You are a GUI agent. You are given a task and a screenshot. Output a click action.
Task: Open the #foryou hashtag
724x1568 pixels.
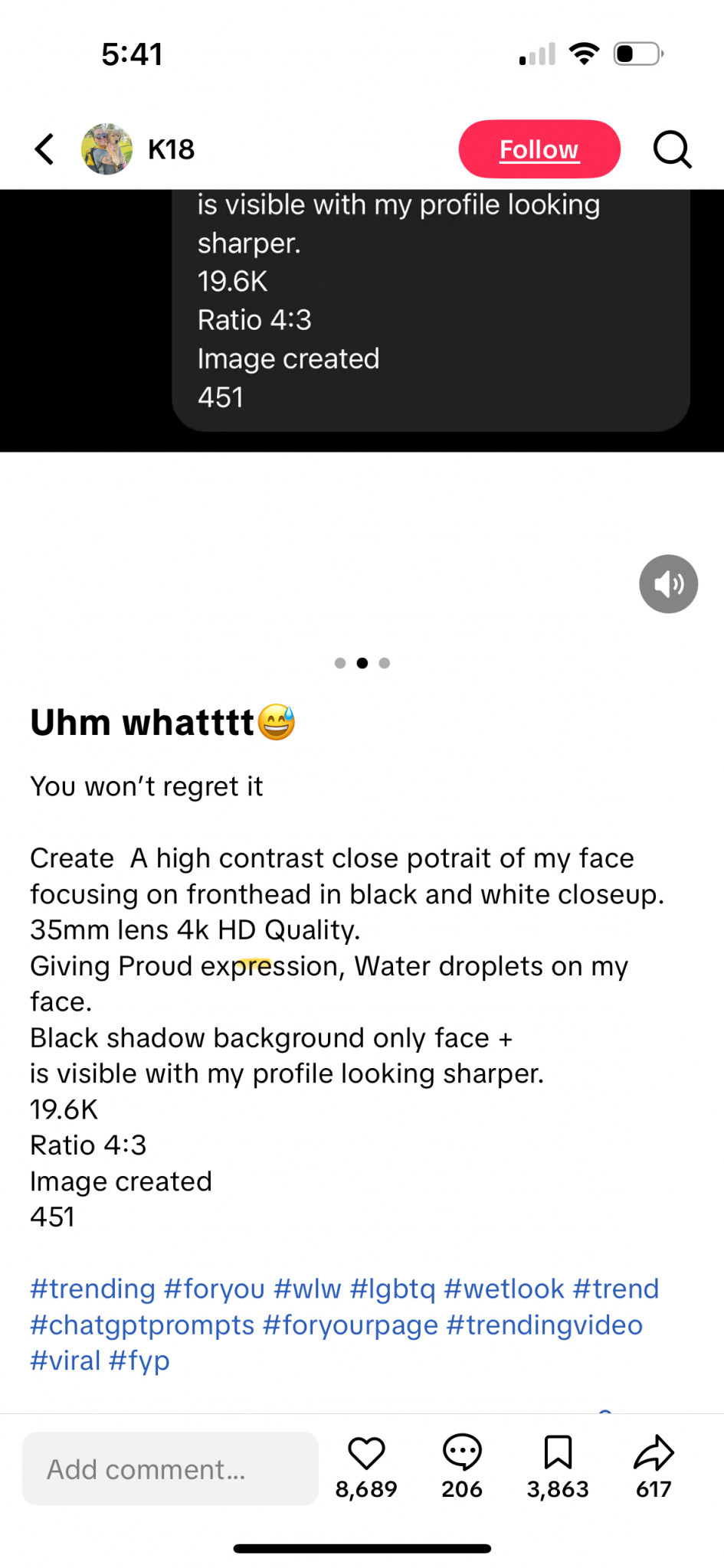click(x=215, y=1290)
